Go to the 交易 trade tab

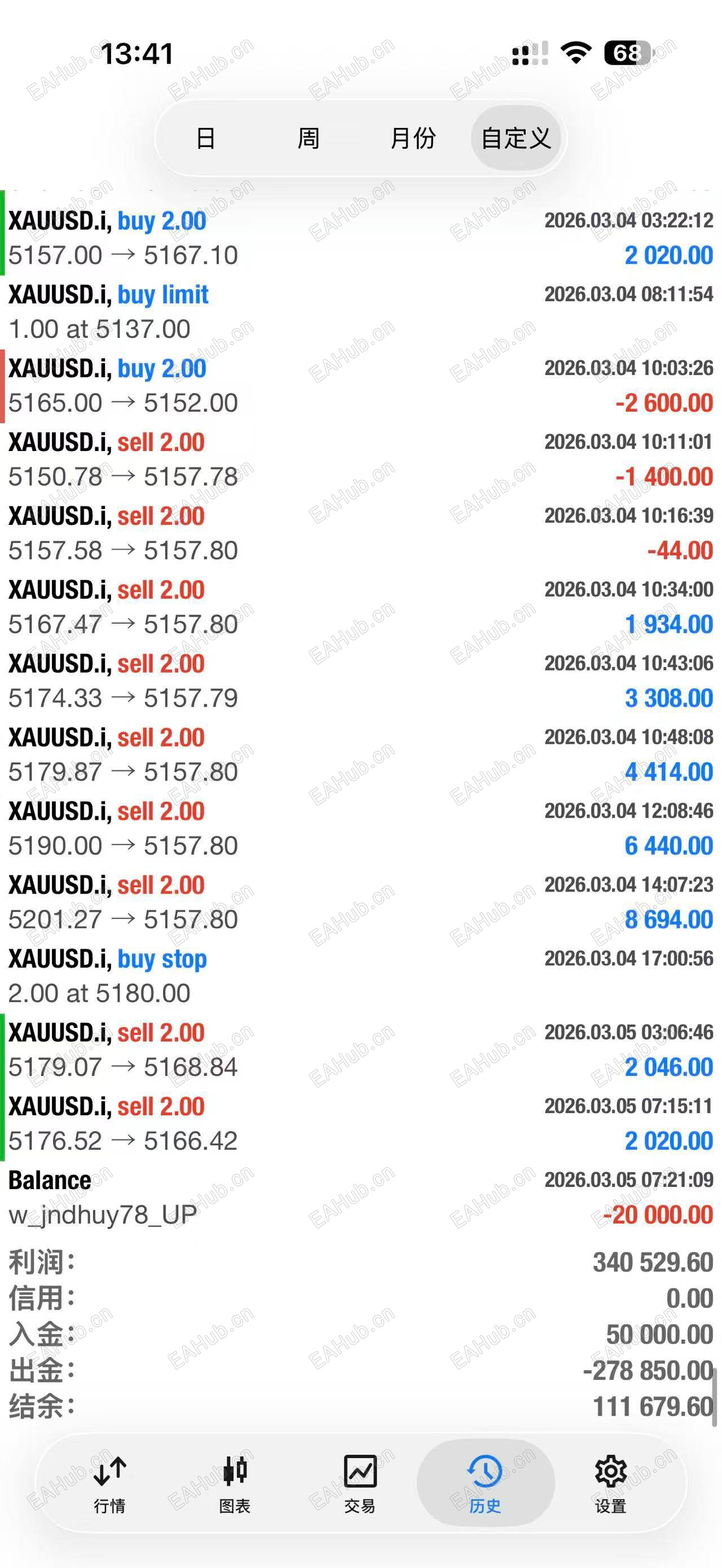pyautogui.click(x=360, y=1482)
